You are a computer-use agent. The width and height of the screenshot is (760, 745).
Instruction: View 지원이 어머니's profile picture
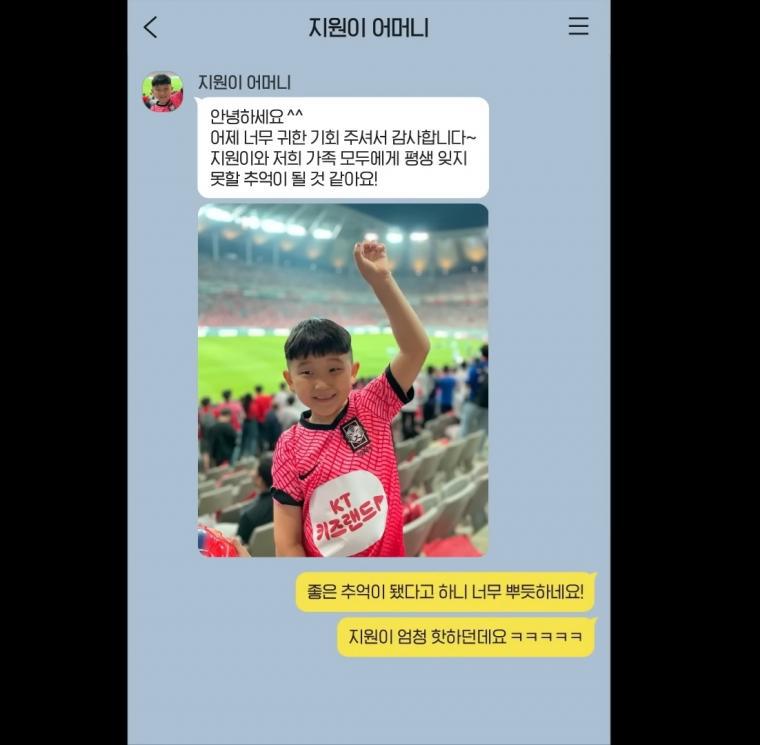click(162, 92)
